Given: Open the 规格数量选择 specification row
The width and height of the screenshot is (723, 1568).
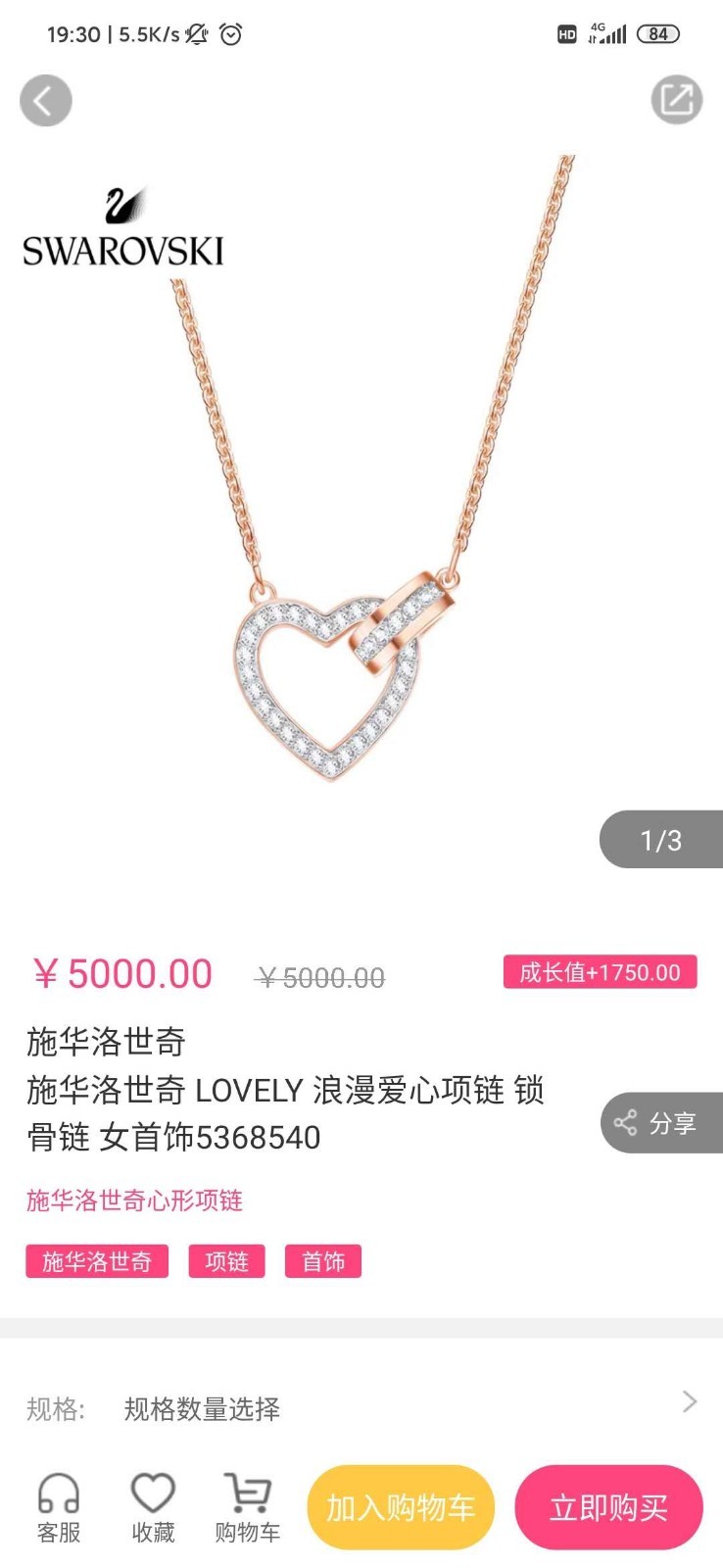Looking at the screenshot, I should click(361, 1408).
